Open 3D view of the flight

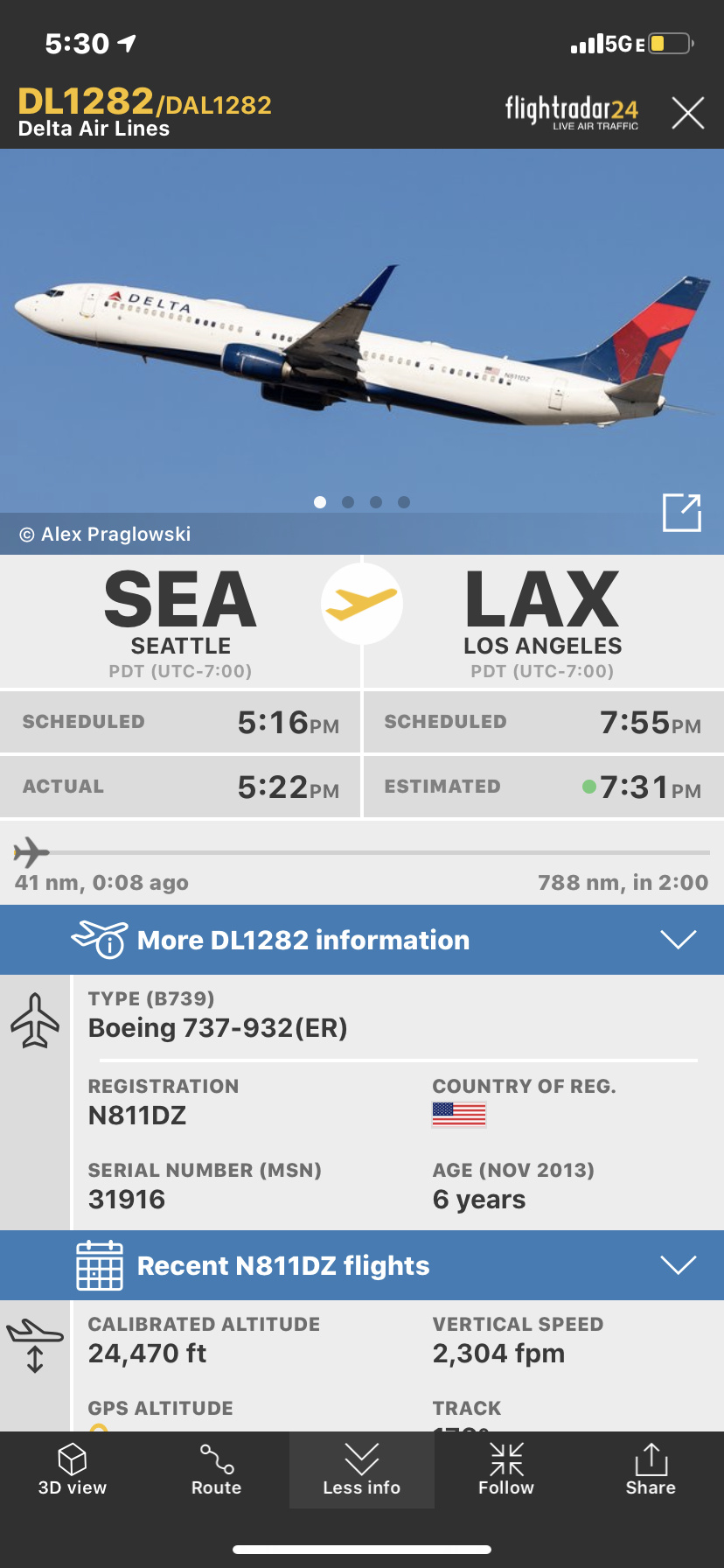click(x=73, y=1470)
